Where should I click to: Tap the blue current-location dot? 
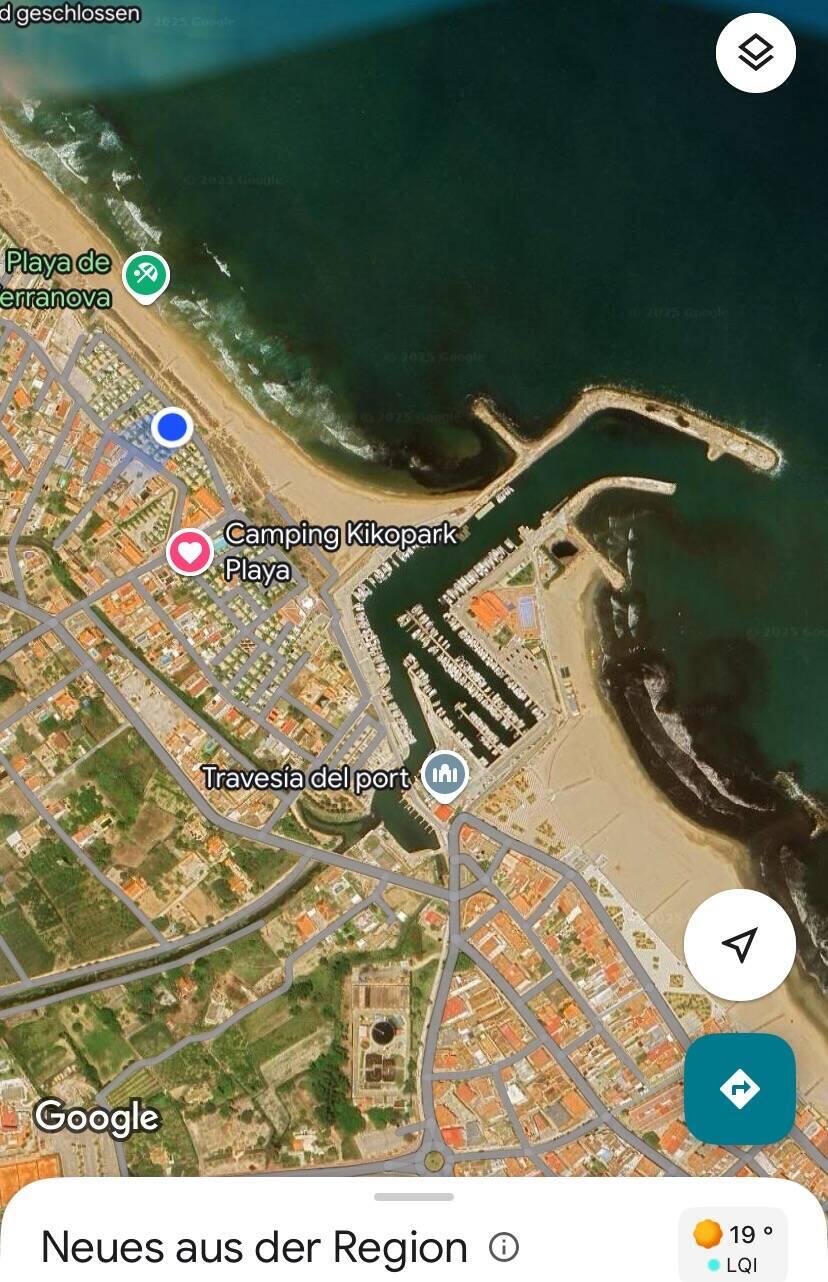172,427
